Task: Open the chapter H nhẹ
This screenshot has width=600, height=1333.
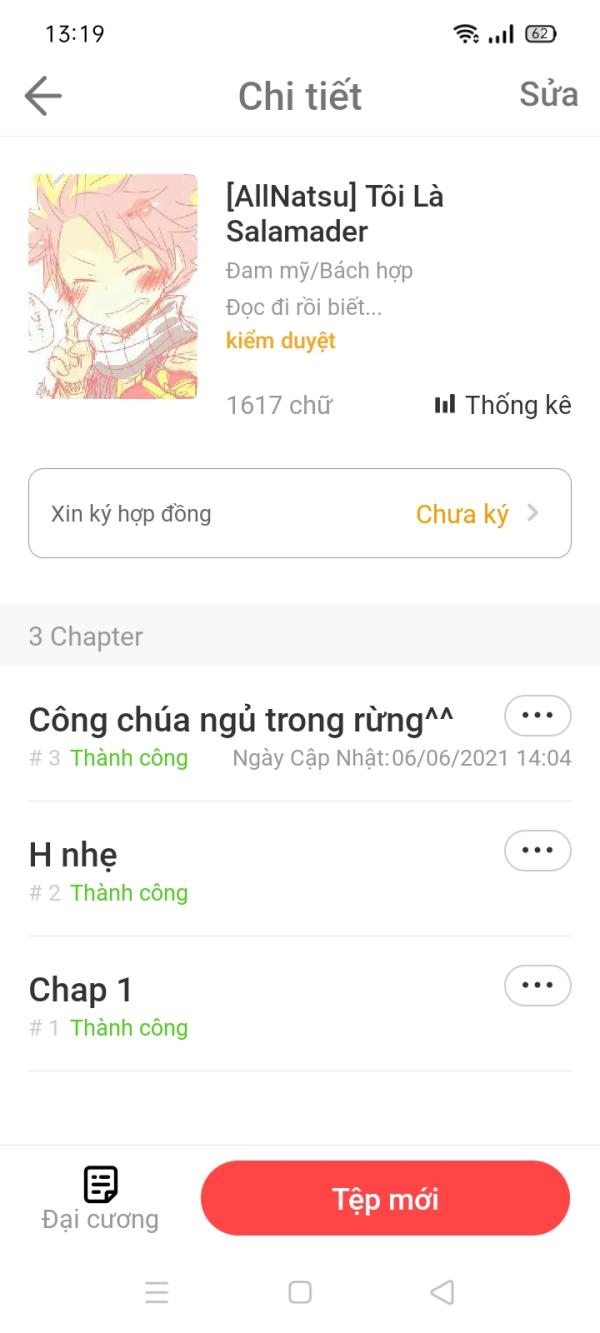Action: [x=73, y=854]
